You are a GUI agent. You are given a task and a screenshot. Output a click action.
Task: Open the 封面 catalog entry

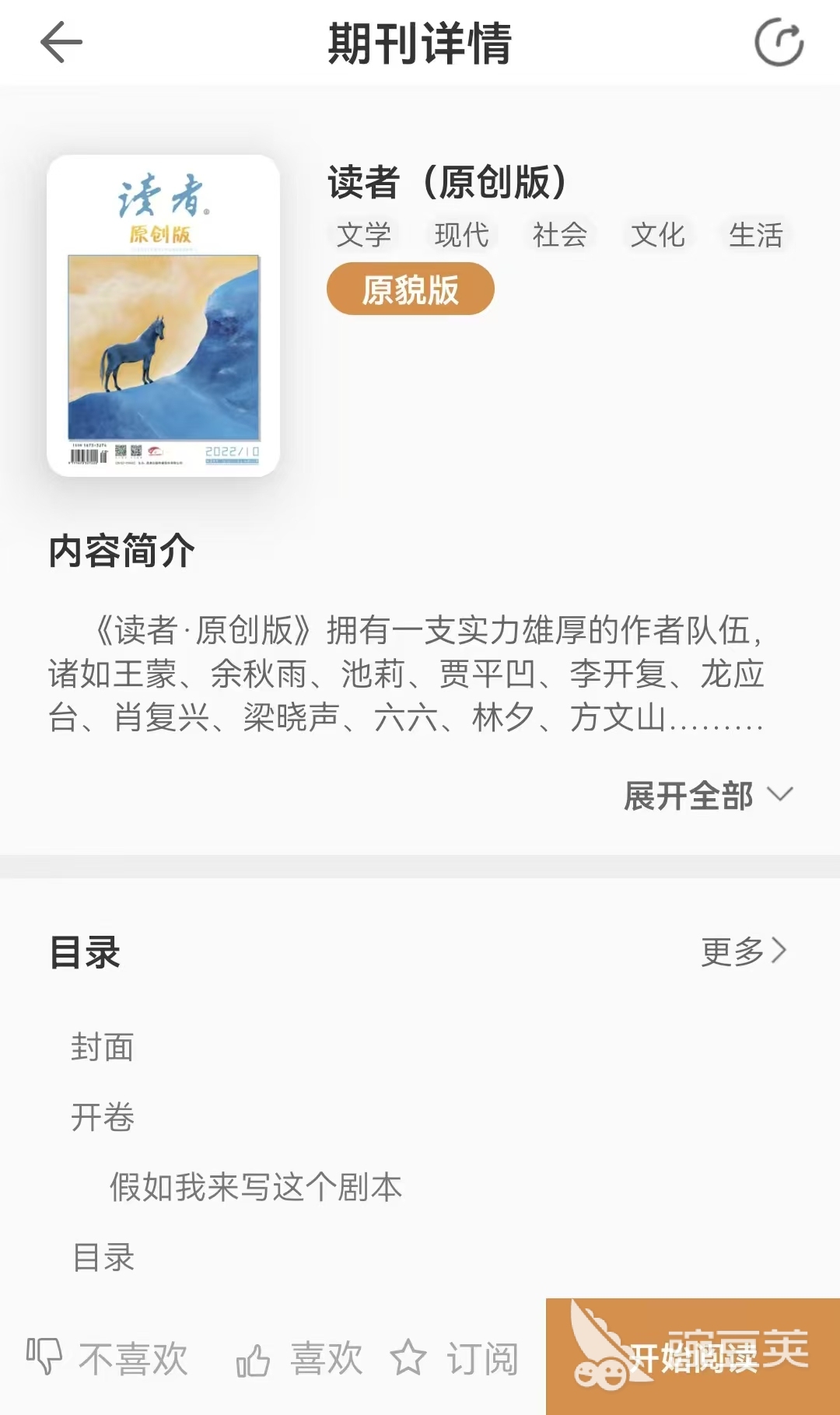click(x=103, y=1047)
